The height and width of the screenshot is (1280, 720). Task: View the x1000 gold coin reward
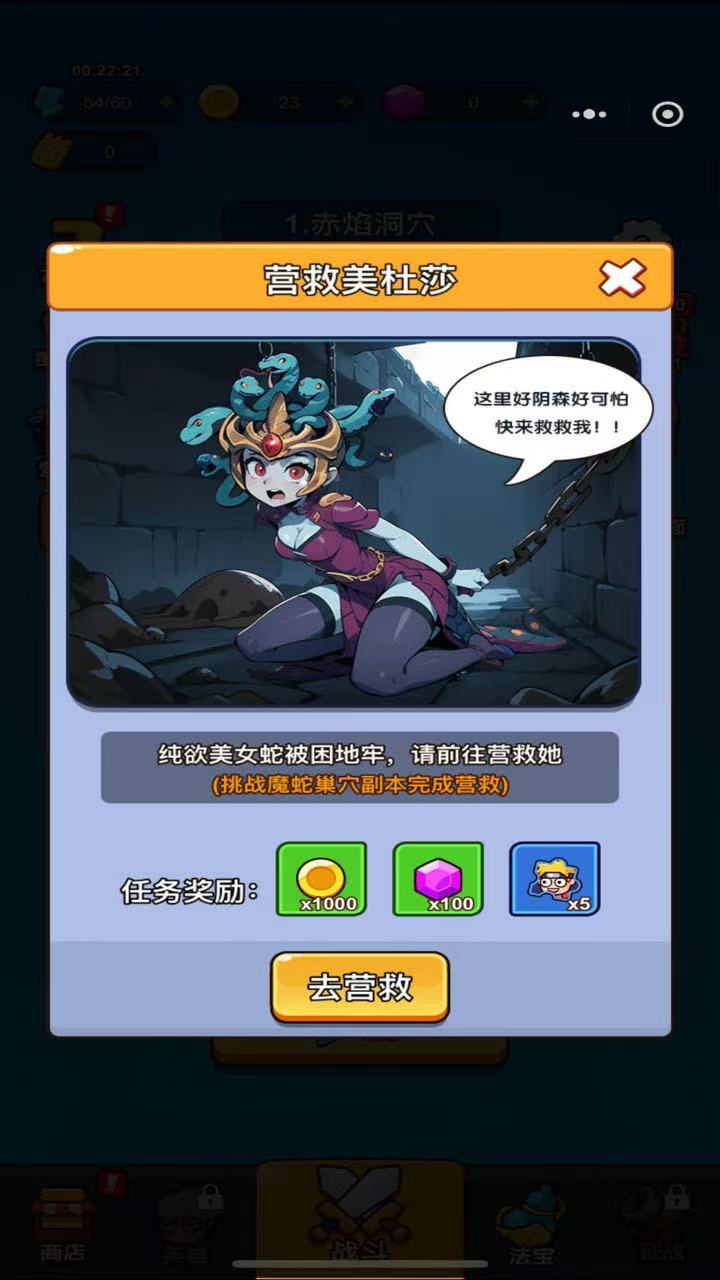(322, 879)
